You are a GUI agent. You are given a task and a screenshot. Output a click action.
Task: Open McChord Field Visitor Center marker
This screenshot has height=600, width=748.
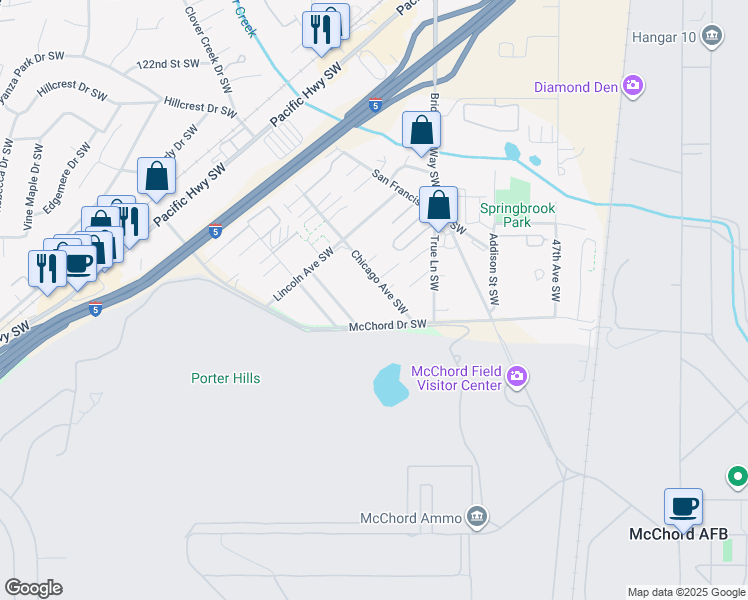coord(517,377)
